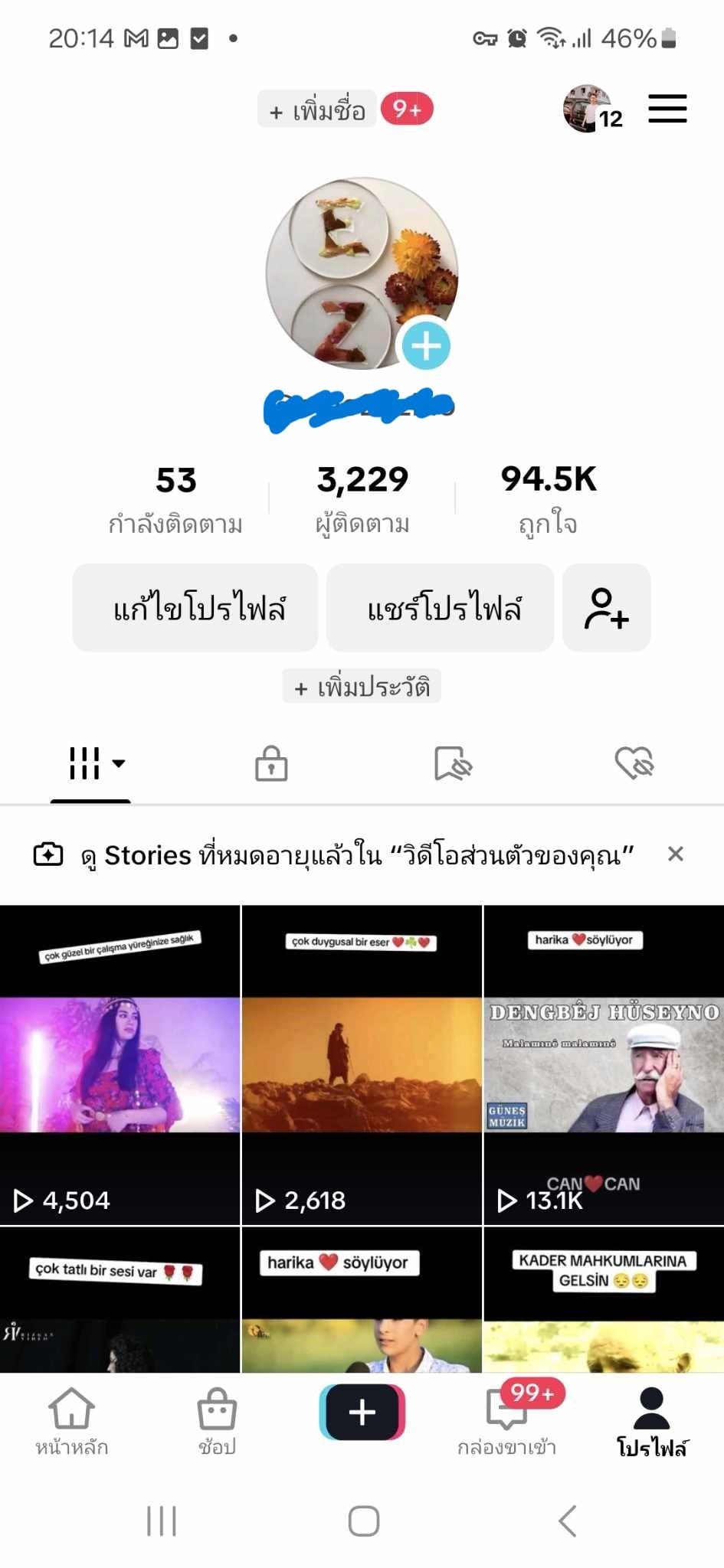Switch to the hidden favorites bookmark tab
The height and width of the screenshot is (1568, 724).
453,763
